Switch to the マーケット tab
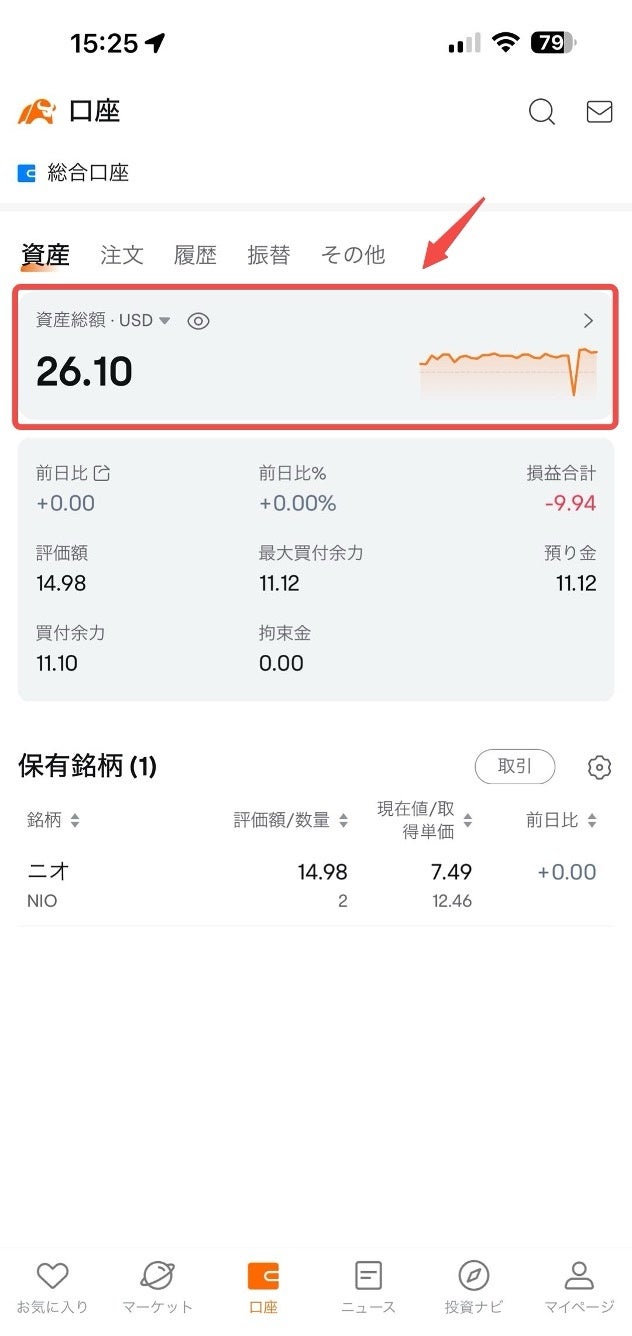The image size is (632, 1336). pos(157,1287)
